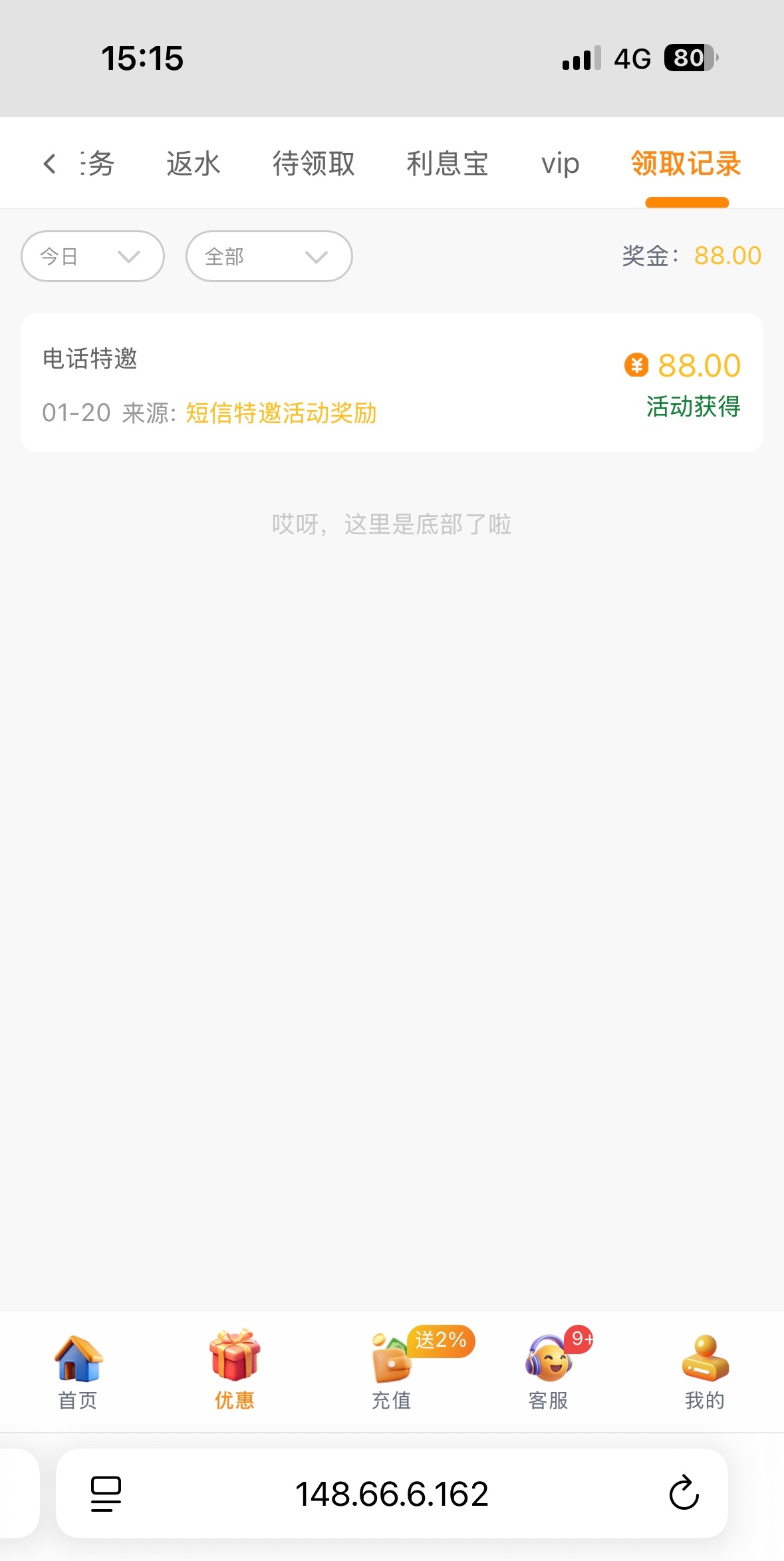The image size is (784, 1561).
Task: Tap the 领取记录 tab
Action: pos(686,164)
